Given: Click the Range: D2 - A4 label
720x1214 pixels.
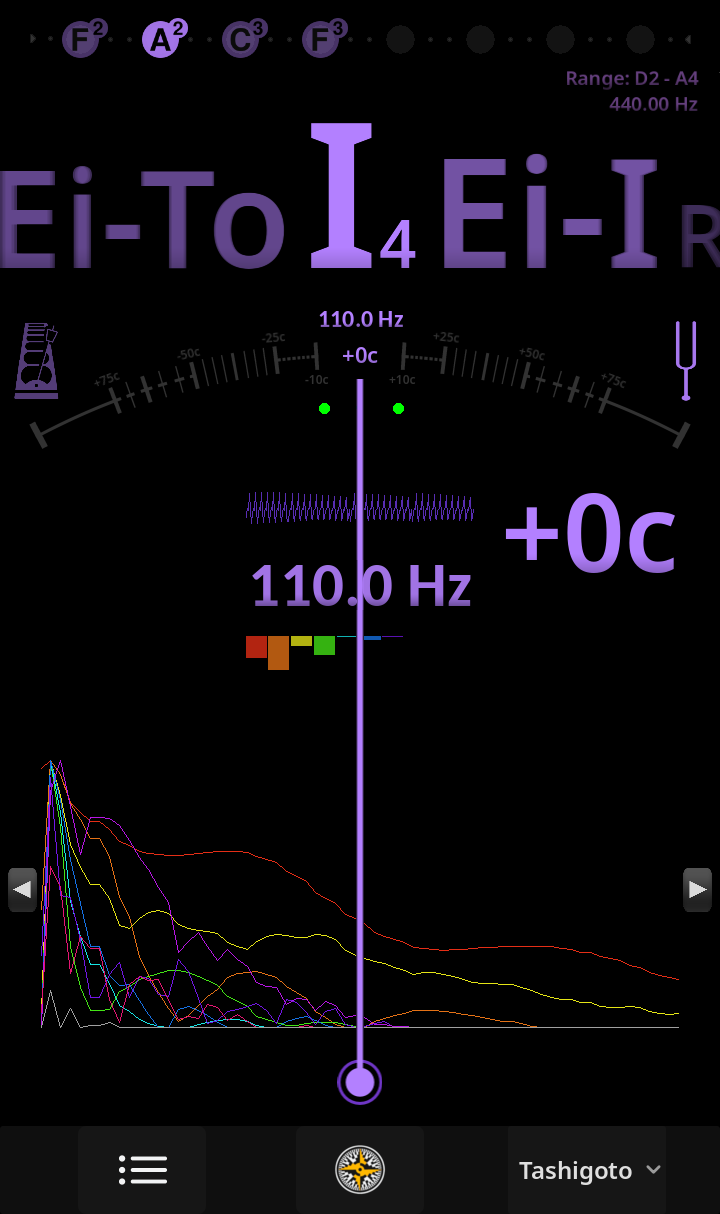Looking at the screenshot, I should pyautogui.click(x=632, y=78).
